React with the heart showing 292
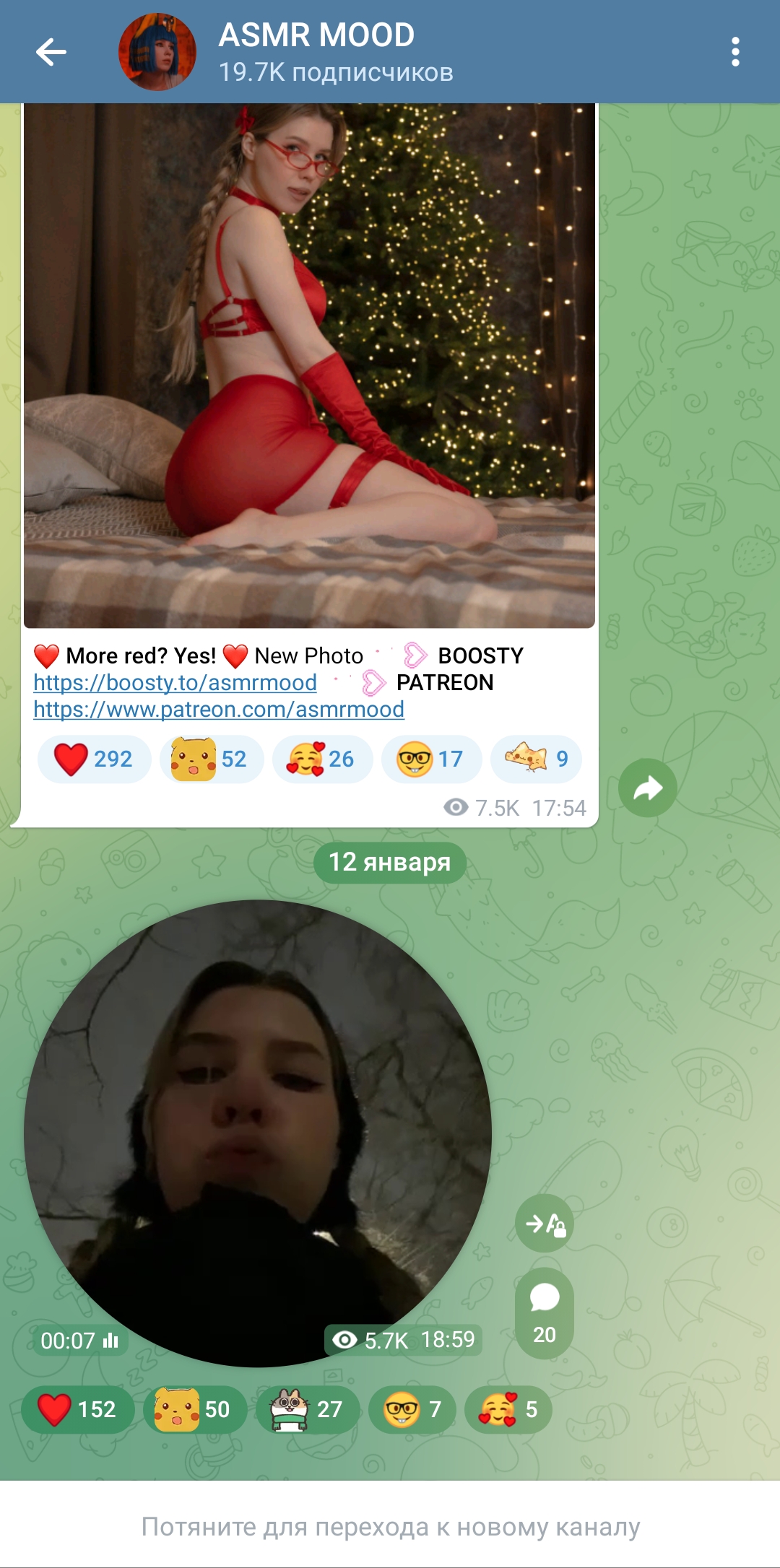The height and width of the screenshot is (1568, 780). [94, 759]
